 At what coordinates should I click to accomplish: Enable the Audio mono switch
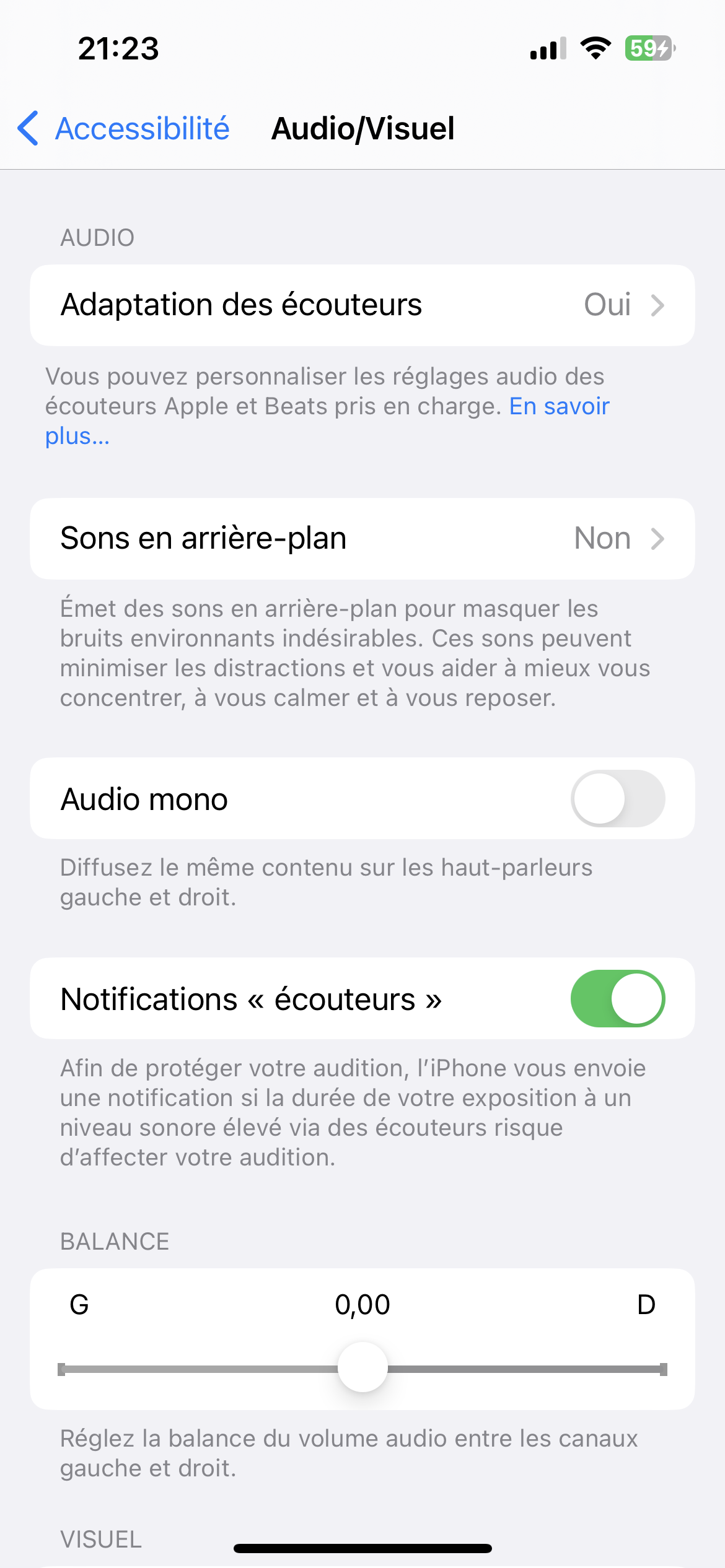click(x=617, y=799)
